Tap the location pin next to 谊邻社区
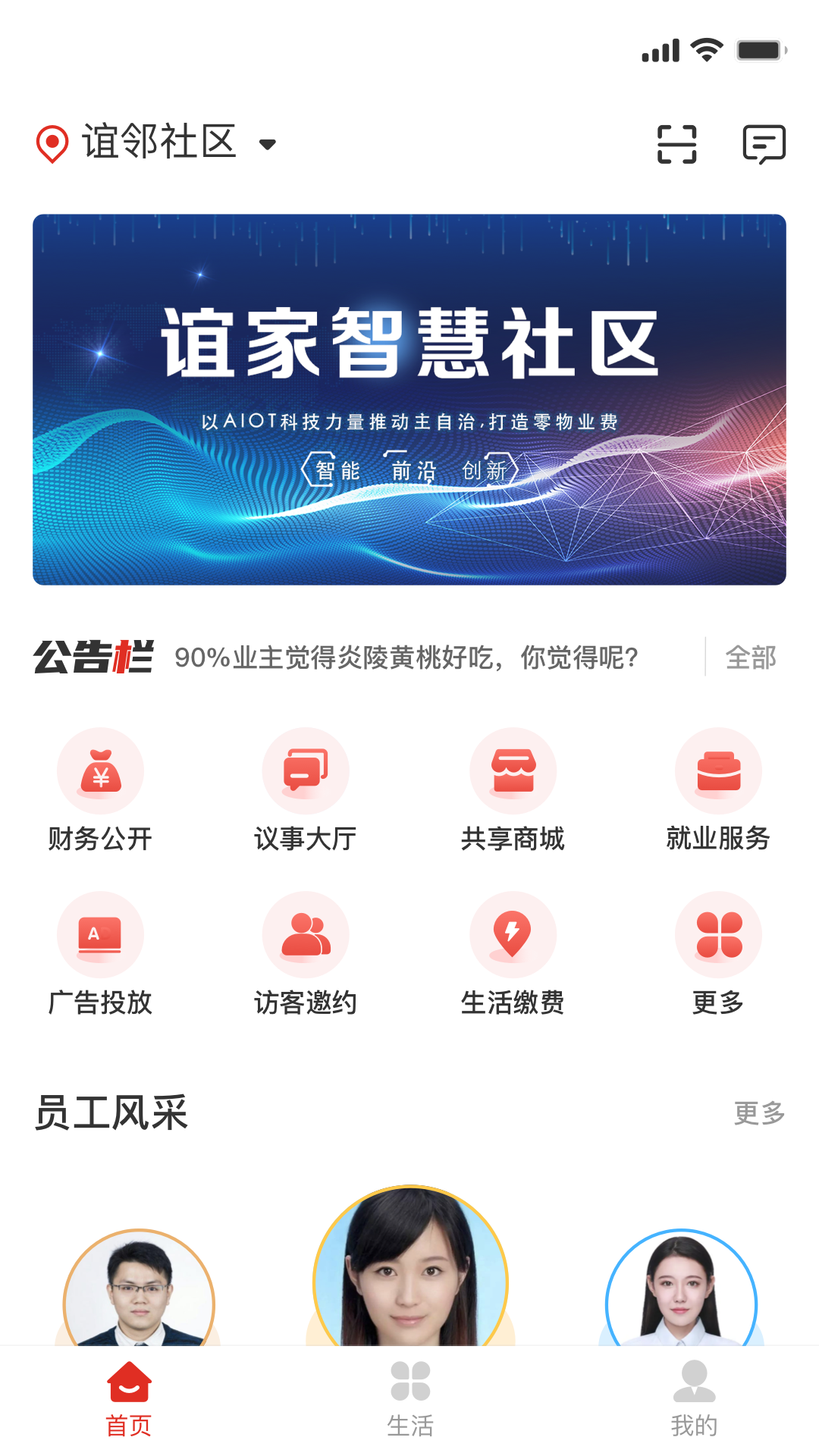819x1456 pixels. pyautogui.click(x=52, y=144)
